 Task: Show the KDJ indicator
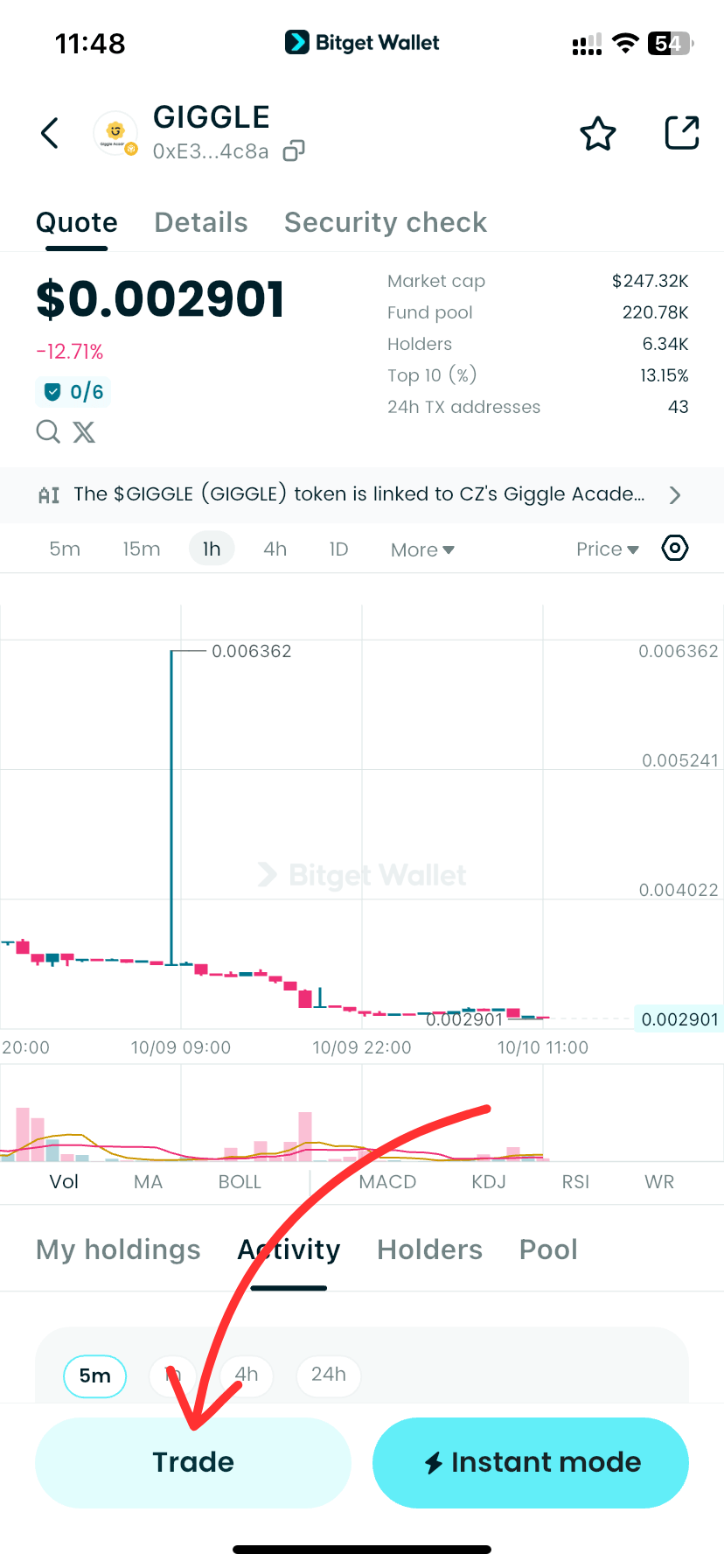click(x=489, y=1182)
